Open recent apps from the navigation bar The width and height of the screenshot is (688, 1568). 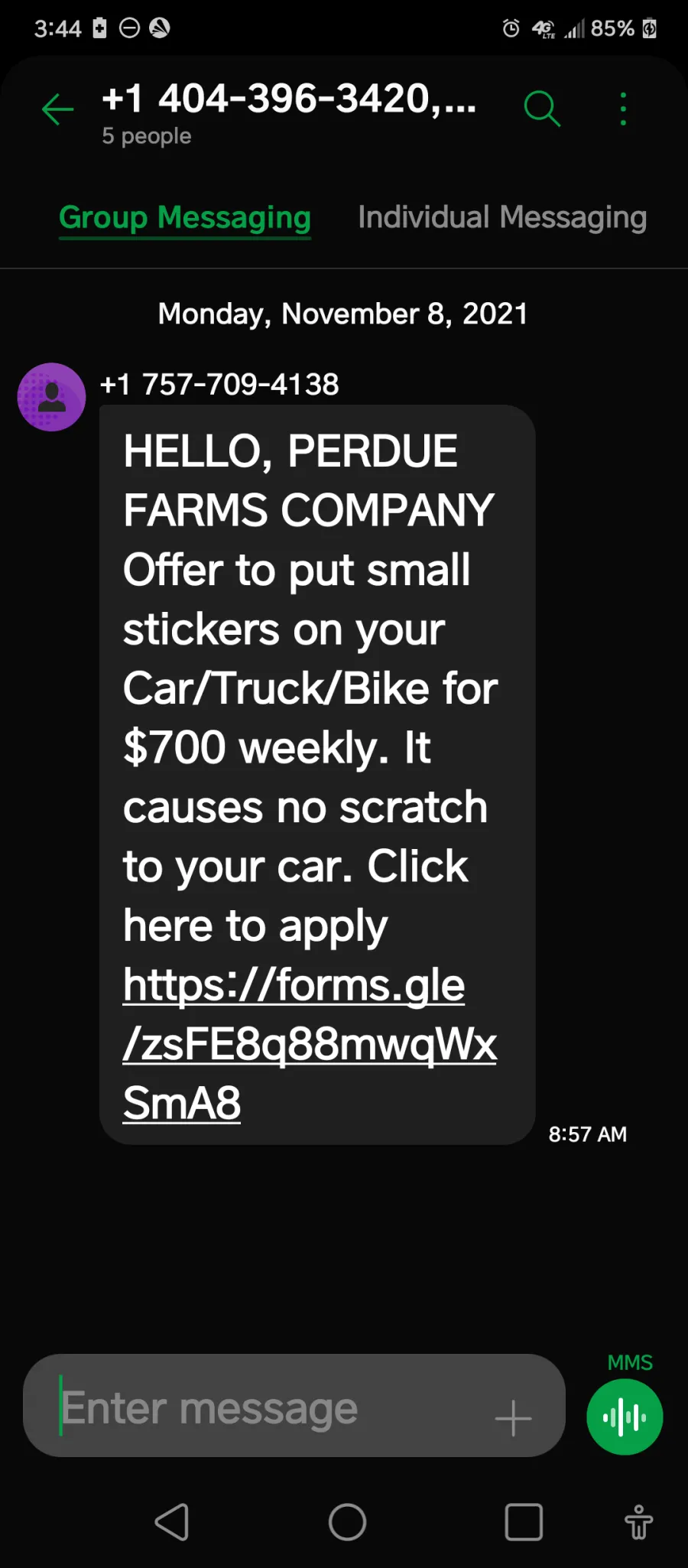(524, 1521)
